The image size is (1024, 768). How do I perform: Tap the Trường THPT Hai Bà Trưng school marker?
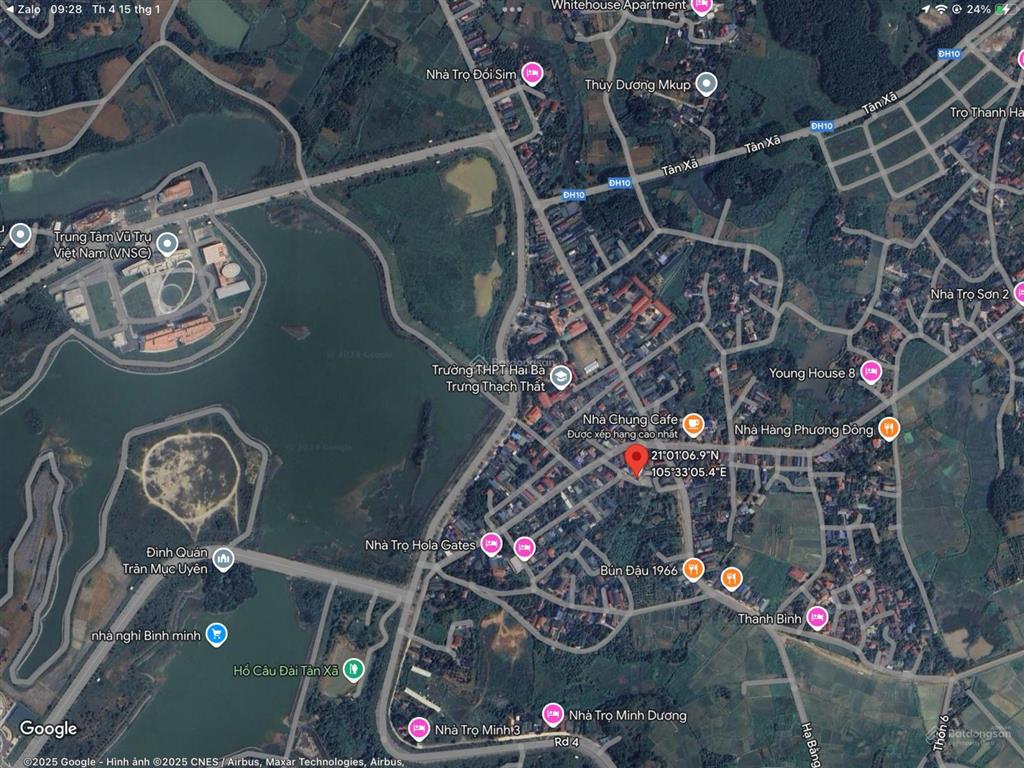point(561,377)
